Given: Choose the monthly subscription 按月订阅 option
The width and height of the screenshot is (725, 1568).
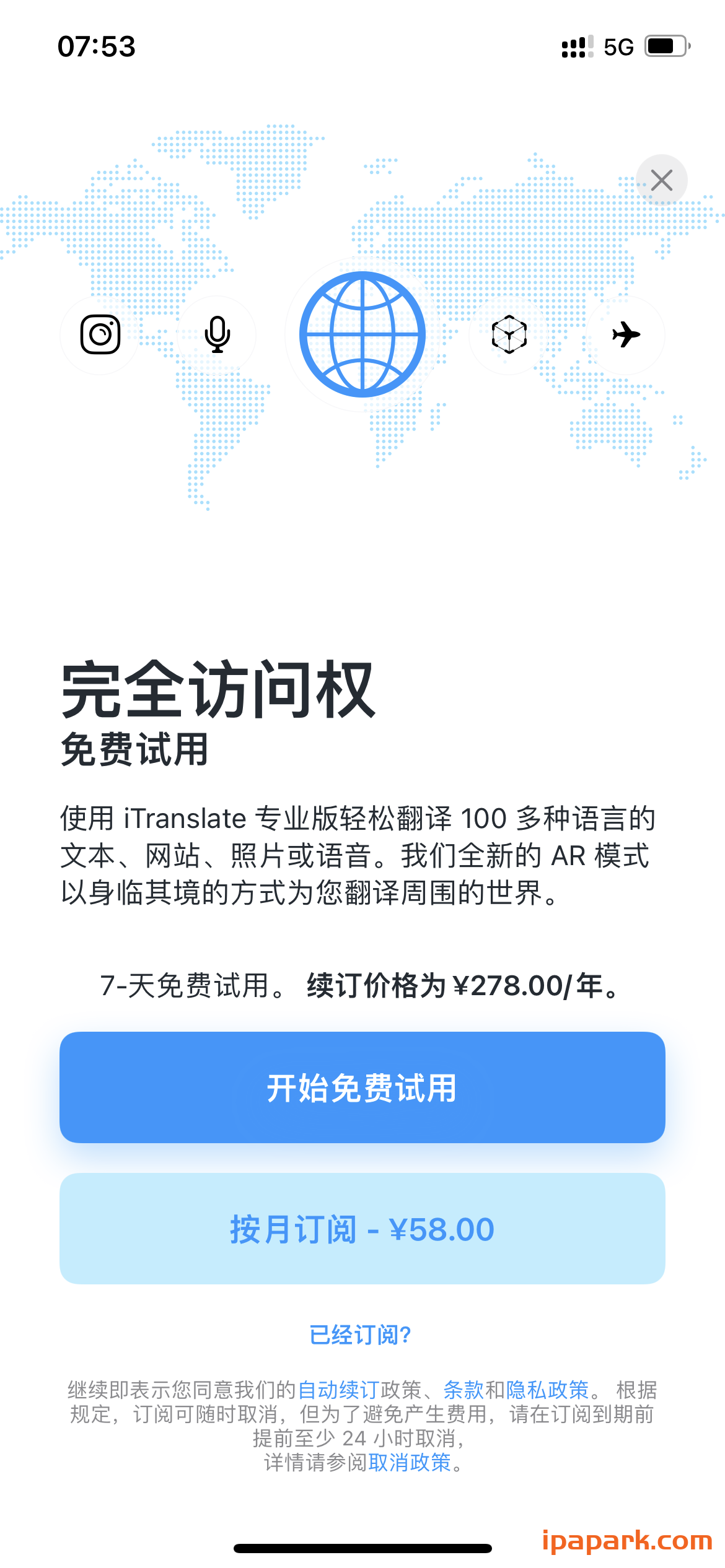Looking at the screenshot, I should click(x=362, y=1229).
